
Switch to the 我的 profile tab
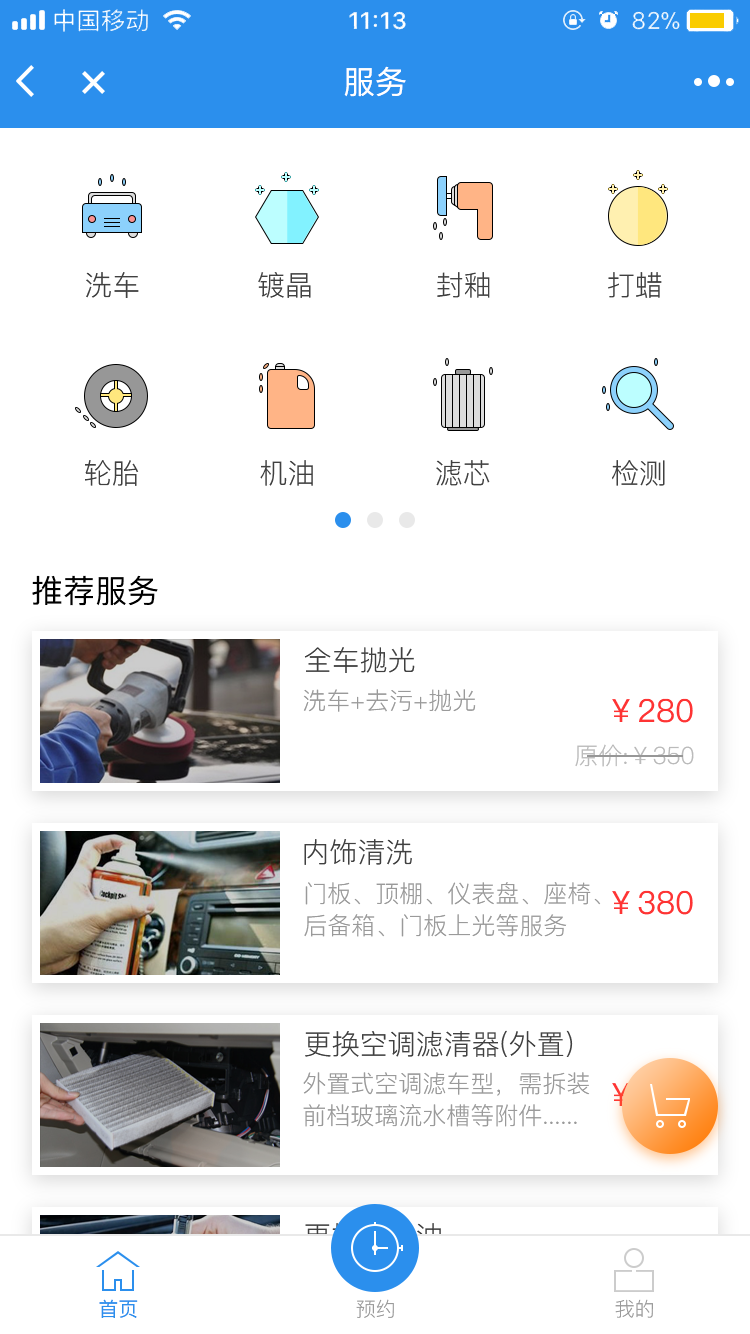(634, 1285)
